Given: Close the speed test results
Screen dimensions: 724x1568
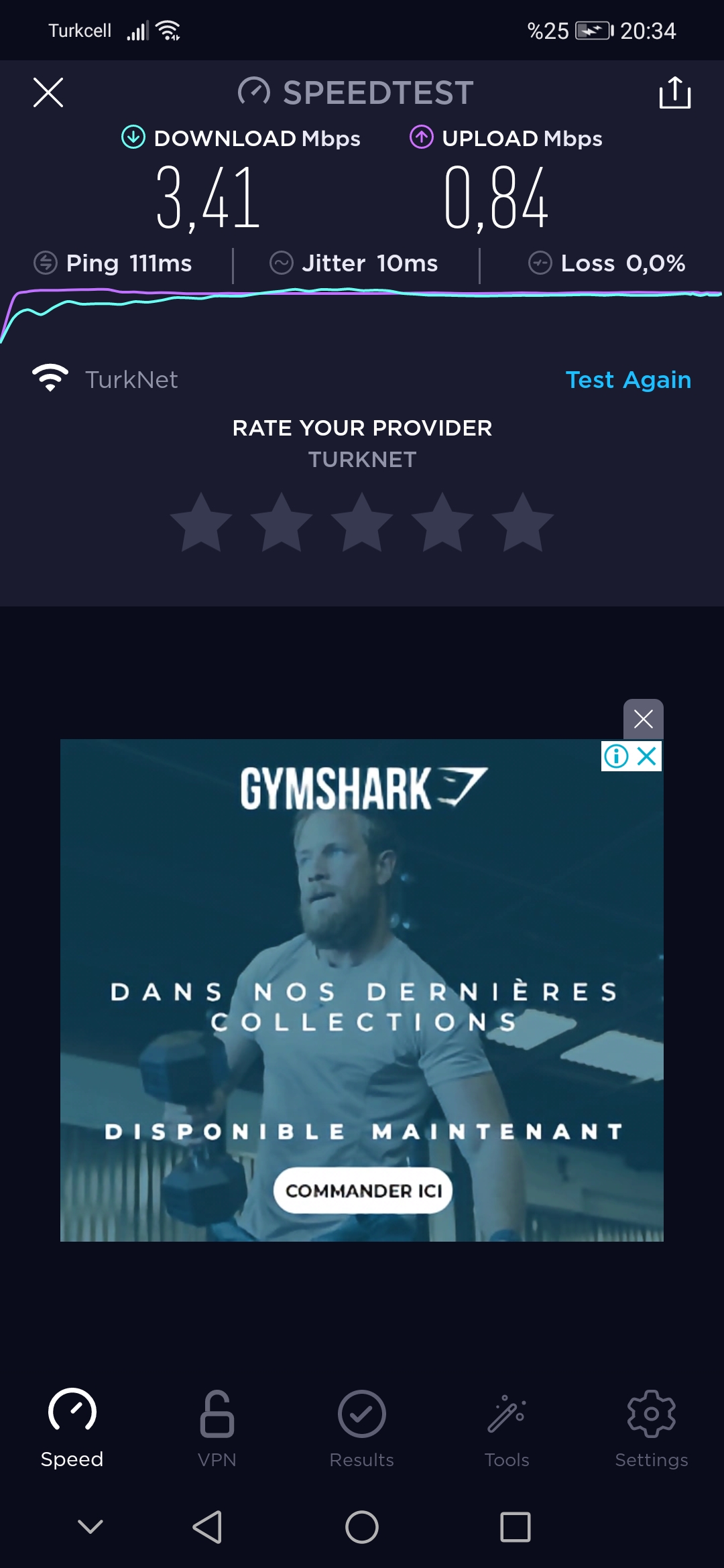Looking at the screenshot, I should 48,92.
